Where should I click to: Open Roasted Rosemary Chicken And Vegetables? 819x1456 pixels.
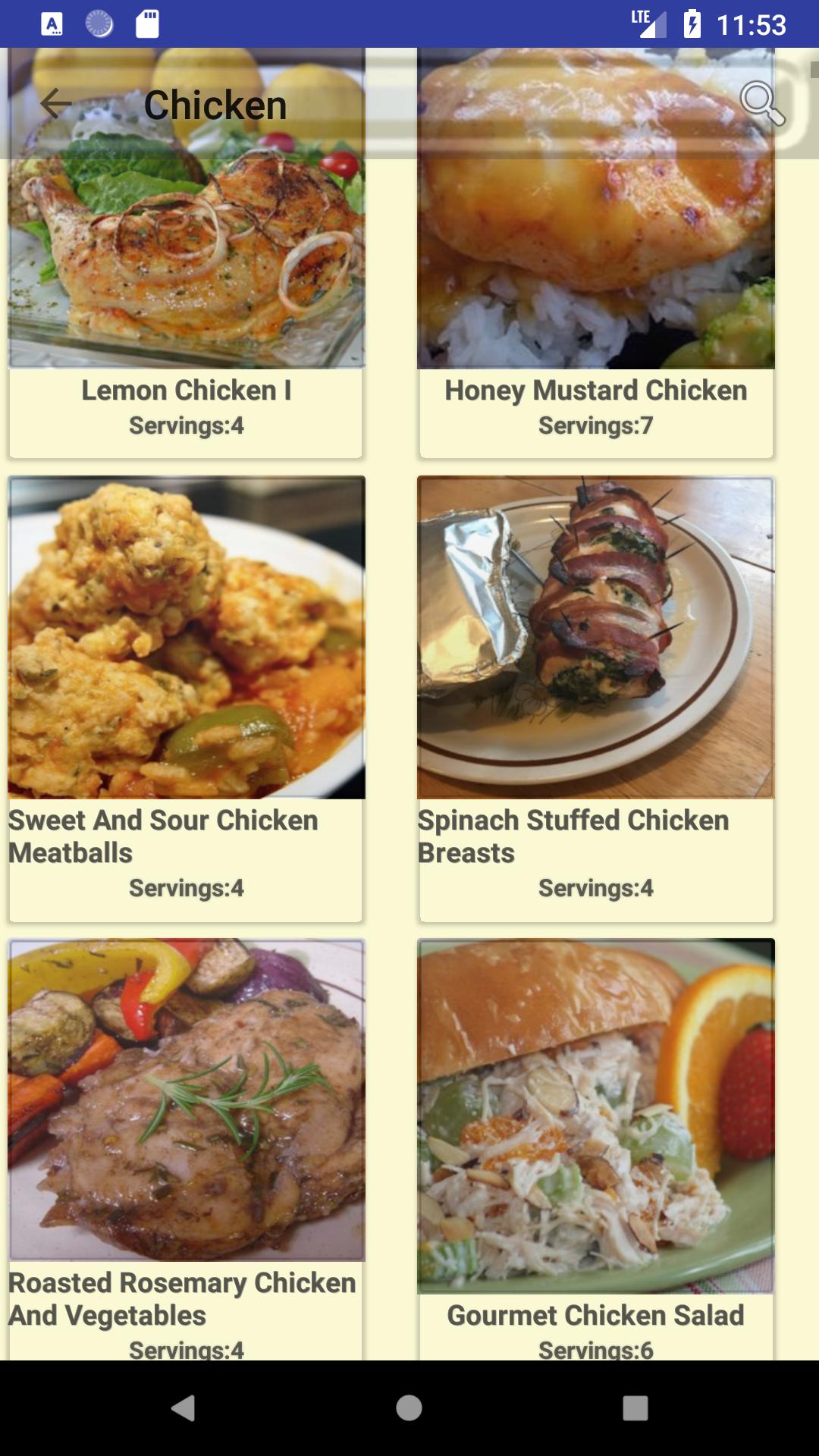(186, 1137)
